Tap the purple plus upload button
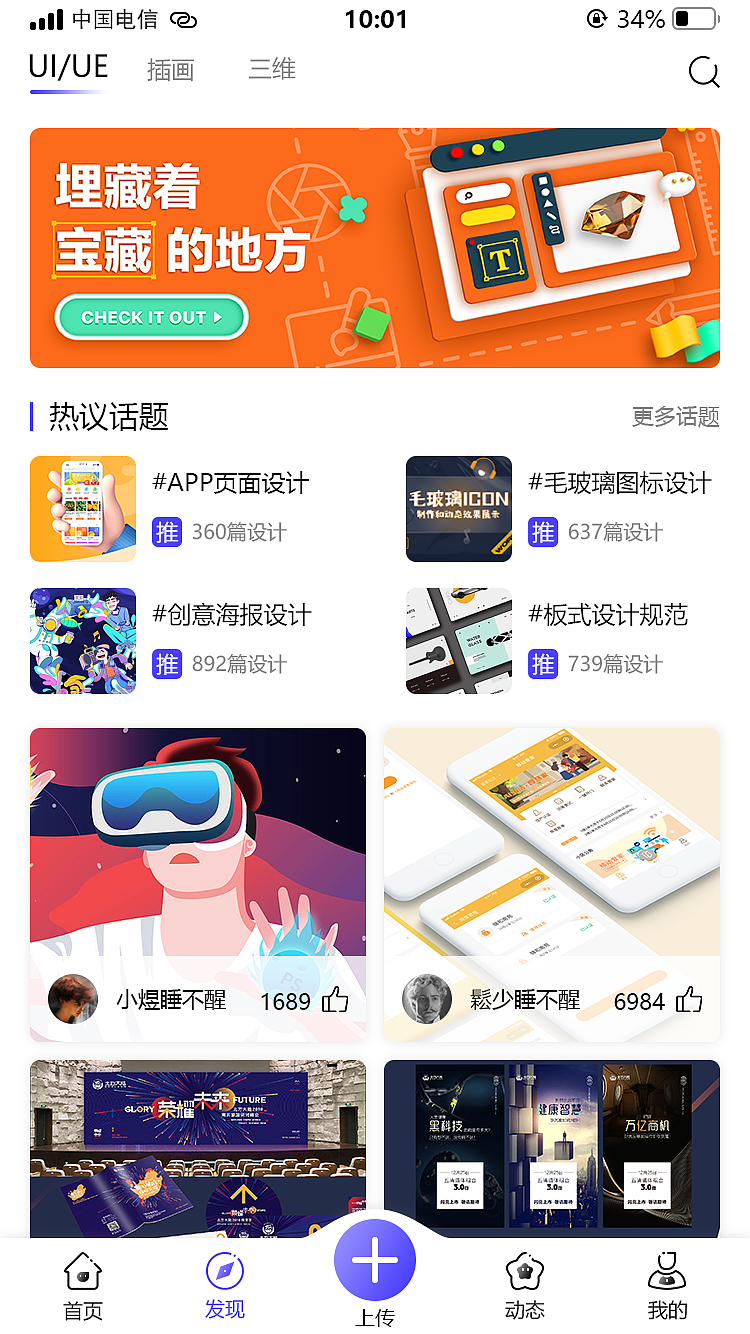The width and height of the screenshot is (750, 1334). (x=374, y=1262)
